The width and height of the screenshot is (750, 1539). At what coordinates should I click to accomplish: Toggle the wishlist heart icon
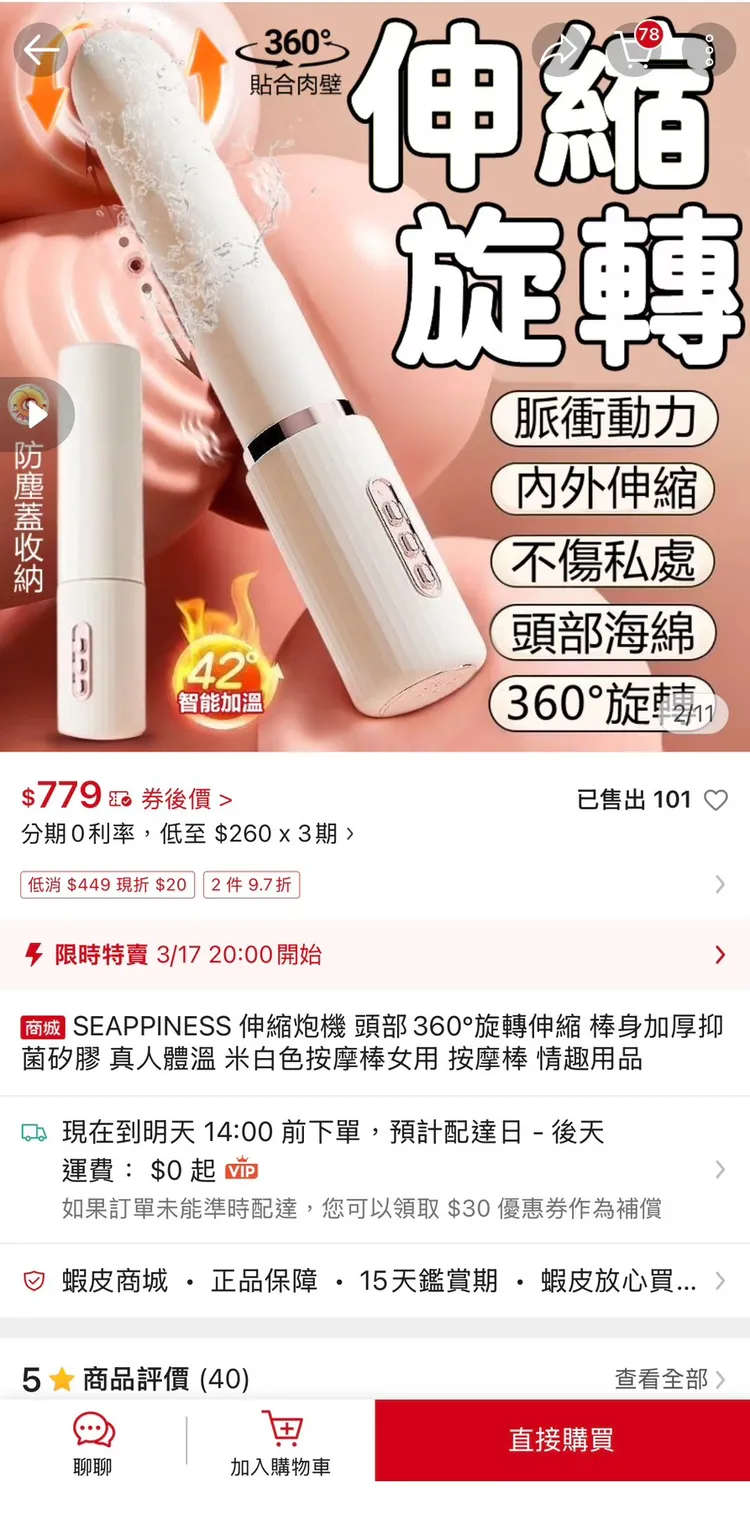point(716,800)
